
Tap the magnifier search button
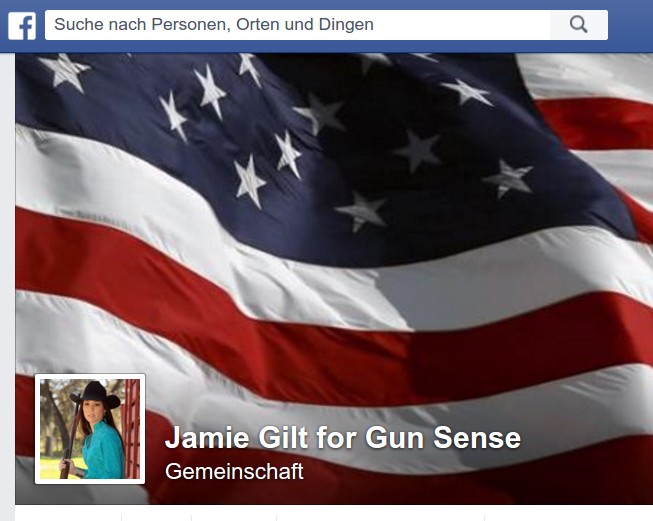pyautogui.click(x=578, y=25)
